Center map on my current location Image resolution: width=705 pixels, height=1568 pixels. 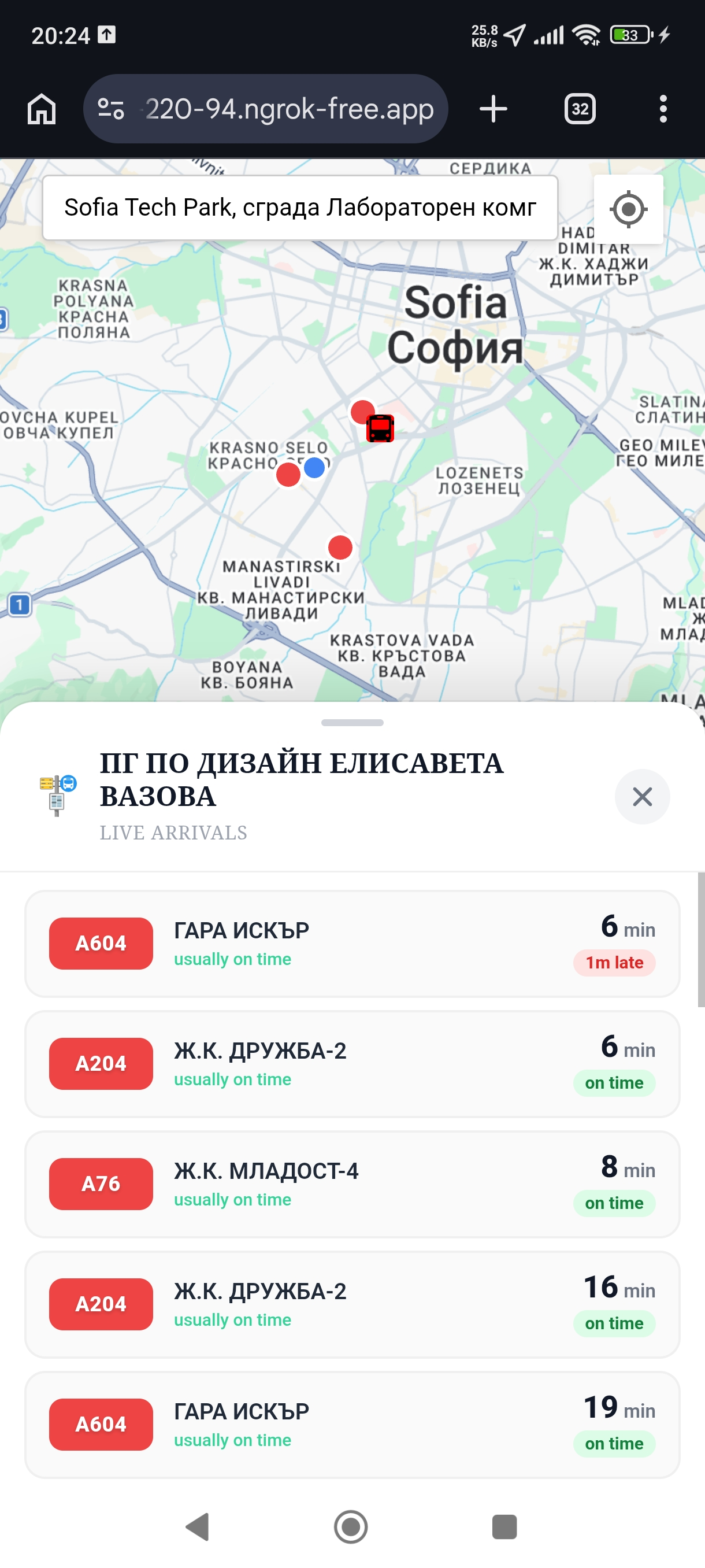click(x=628, y=209)
